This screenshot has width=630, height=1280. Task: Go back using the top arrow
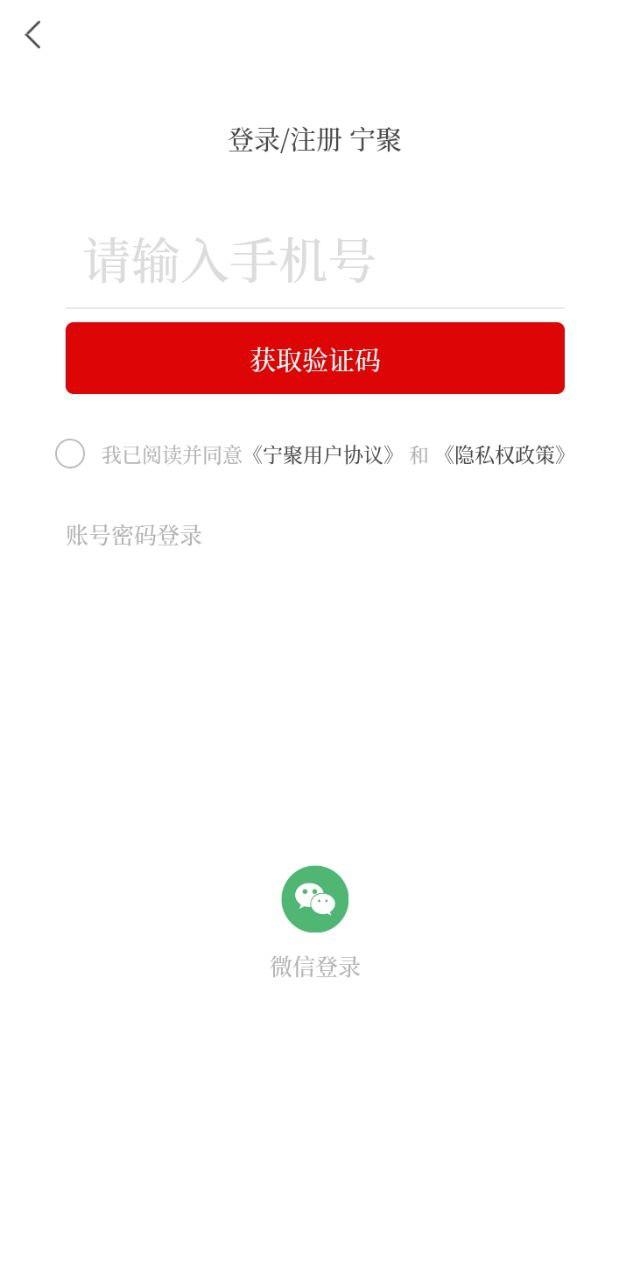(x=33, y=36)
